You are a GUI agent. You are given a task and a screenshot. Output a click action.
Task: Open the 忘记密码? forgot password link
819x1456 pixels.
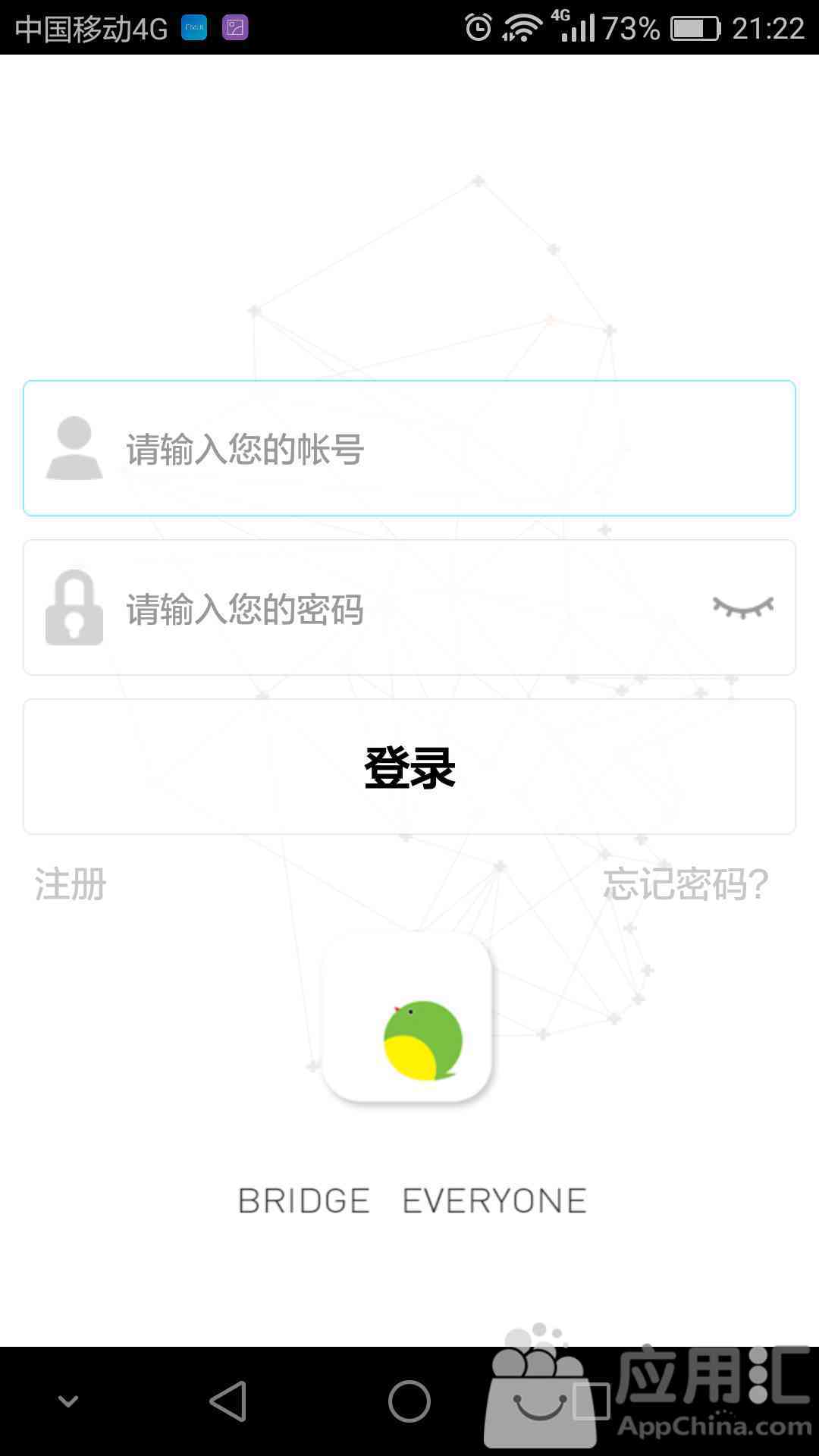pyautogui.click(x=686, y=884)
